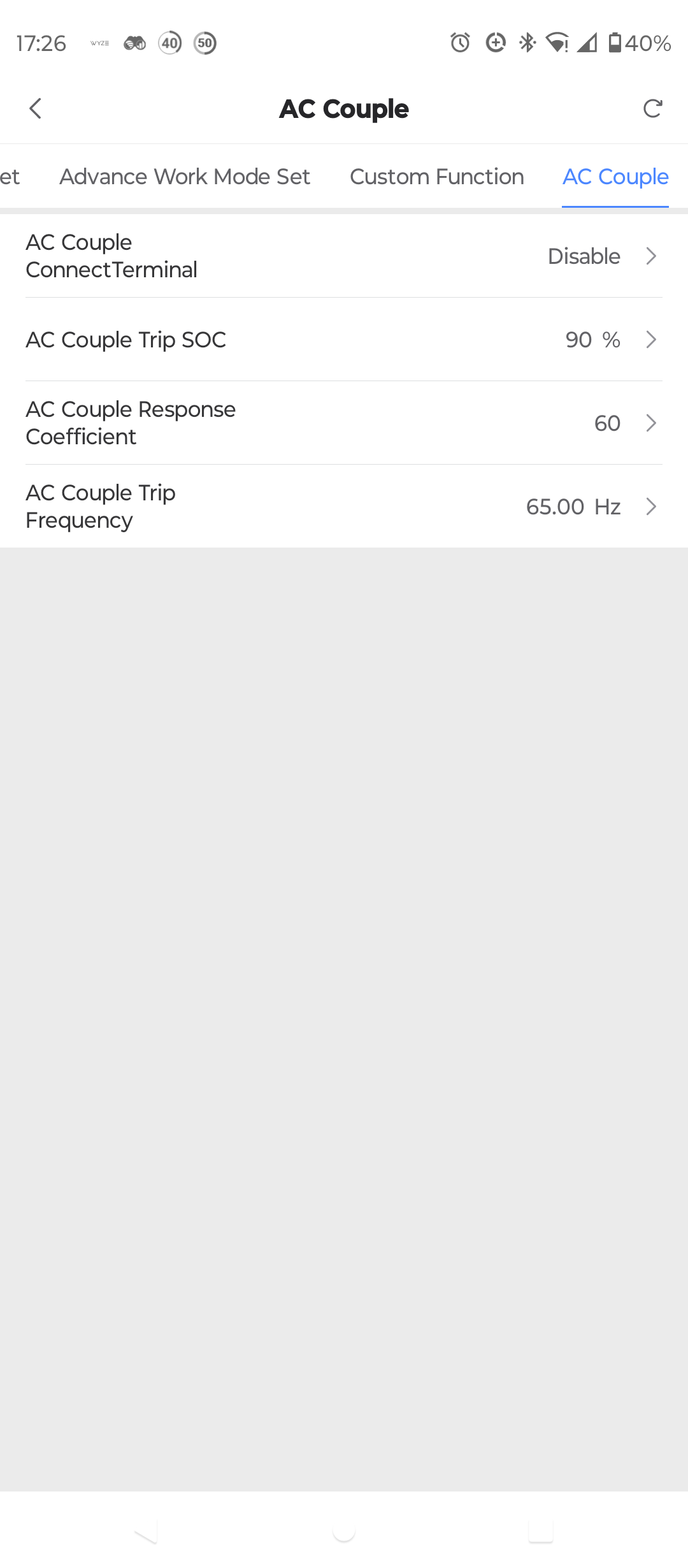Switch to Advance Work Mode Set tab
The width and height of the screenshot is (688, 1568).
point(185,177)
